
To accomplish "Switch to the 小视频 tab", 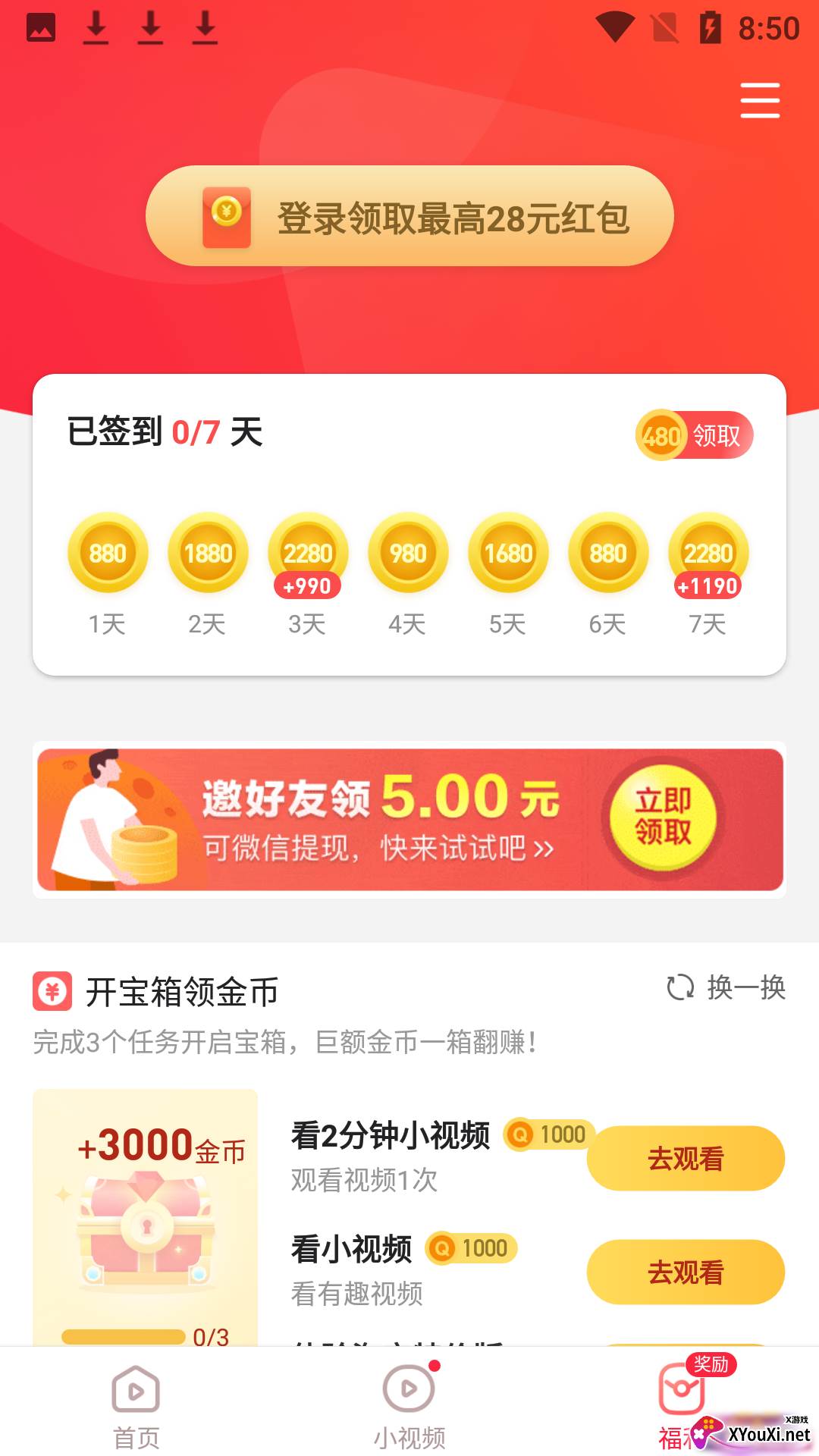I will [409, 1405].
